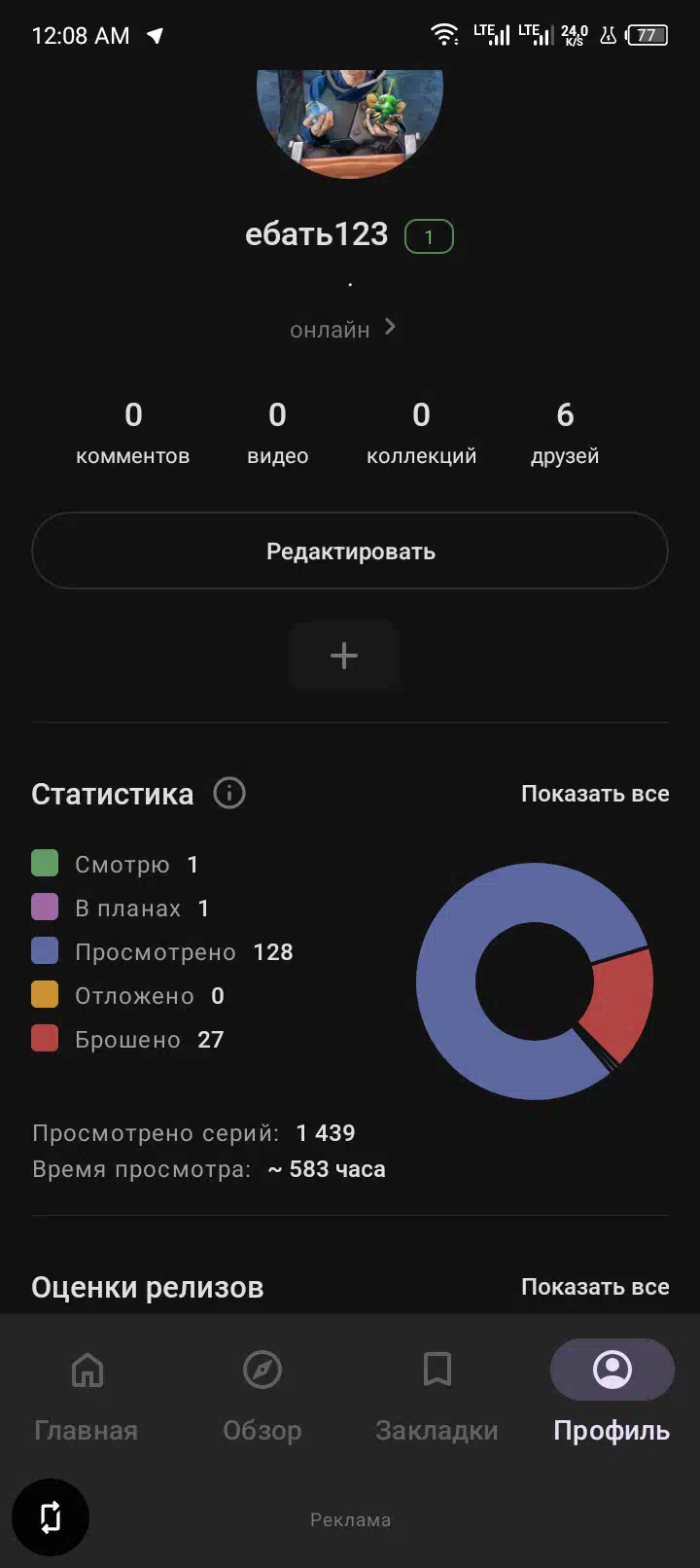Open the 0 коллекций section
This screenshot has height=1568, width=700.
(x=421, y=433)
